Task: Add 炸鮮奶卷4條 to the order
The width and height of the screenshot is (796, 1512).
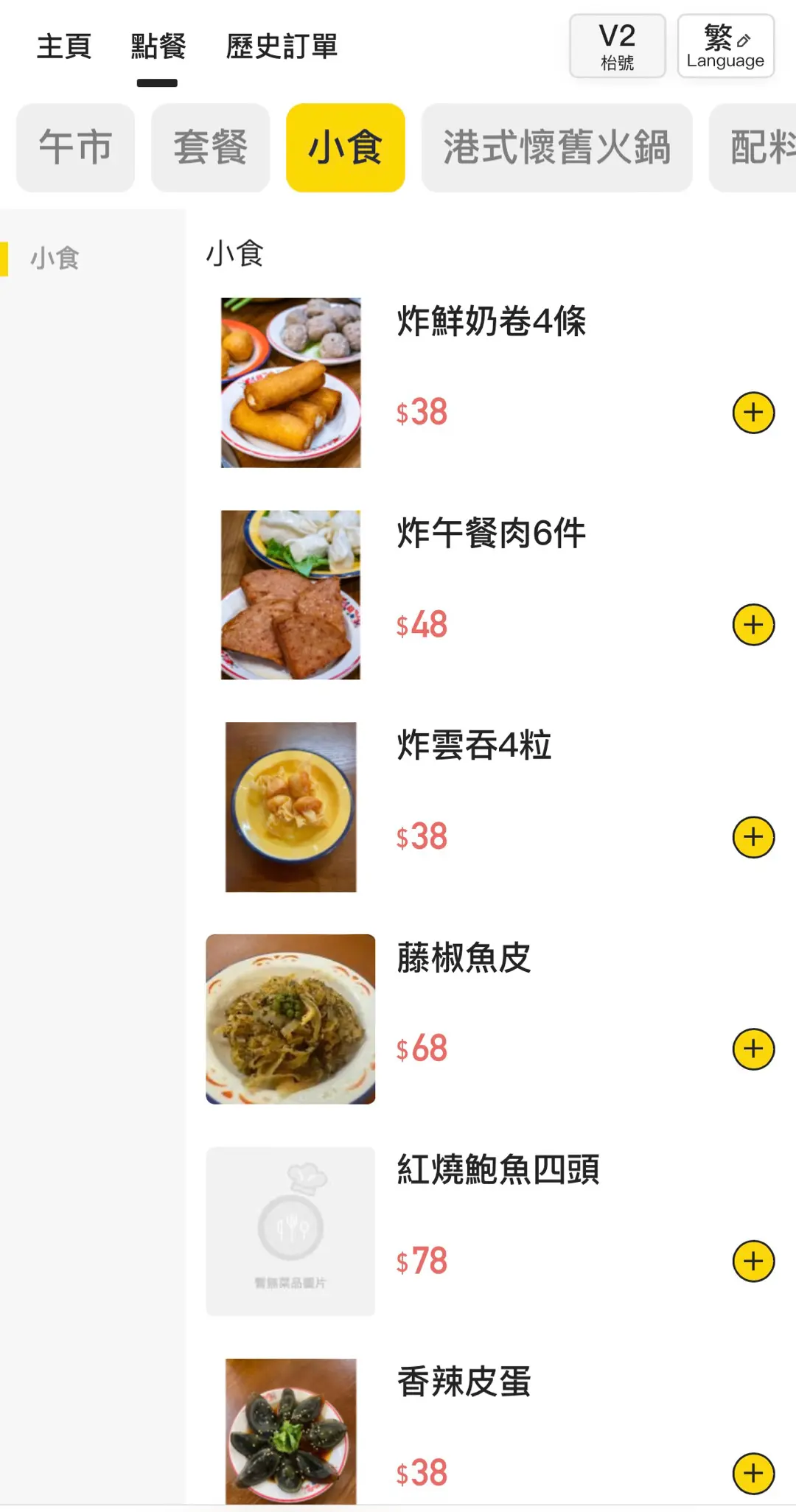Action: pos(753,413)
